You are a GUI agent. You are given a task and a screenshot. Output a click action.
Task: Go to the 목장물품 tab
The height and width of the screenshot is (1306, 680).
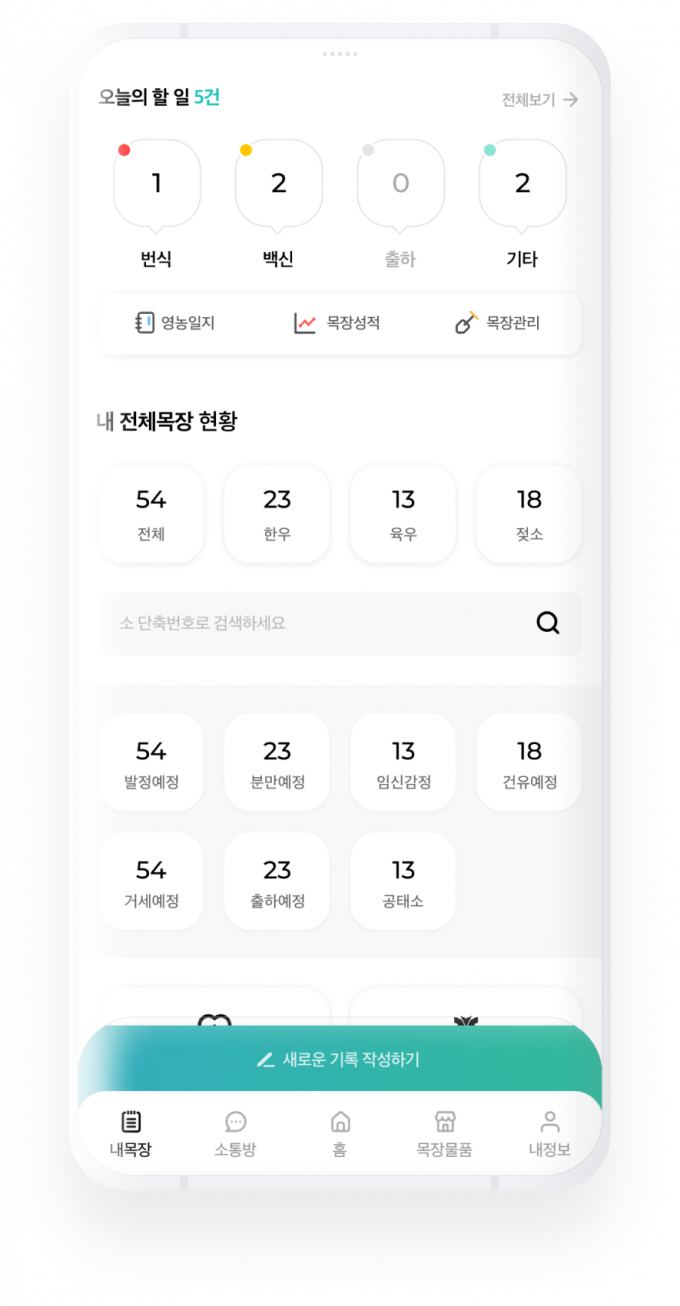click(x=445, y=1134)
